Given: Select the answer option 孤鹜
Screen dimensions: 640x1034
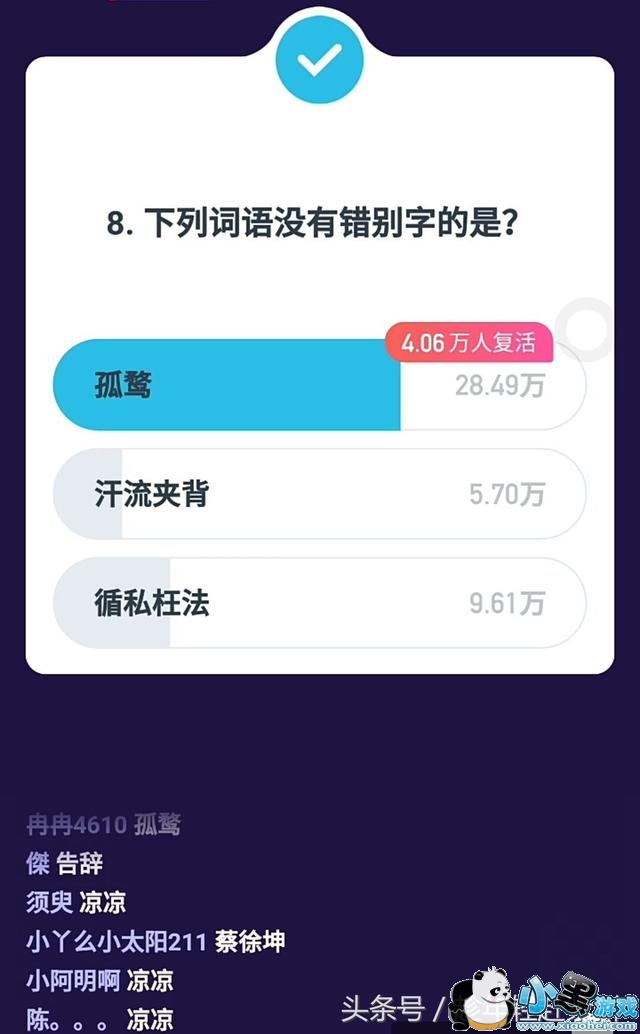Looking at the screenshot, I should (x=318, y=386).
